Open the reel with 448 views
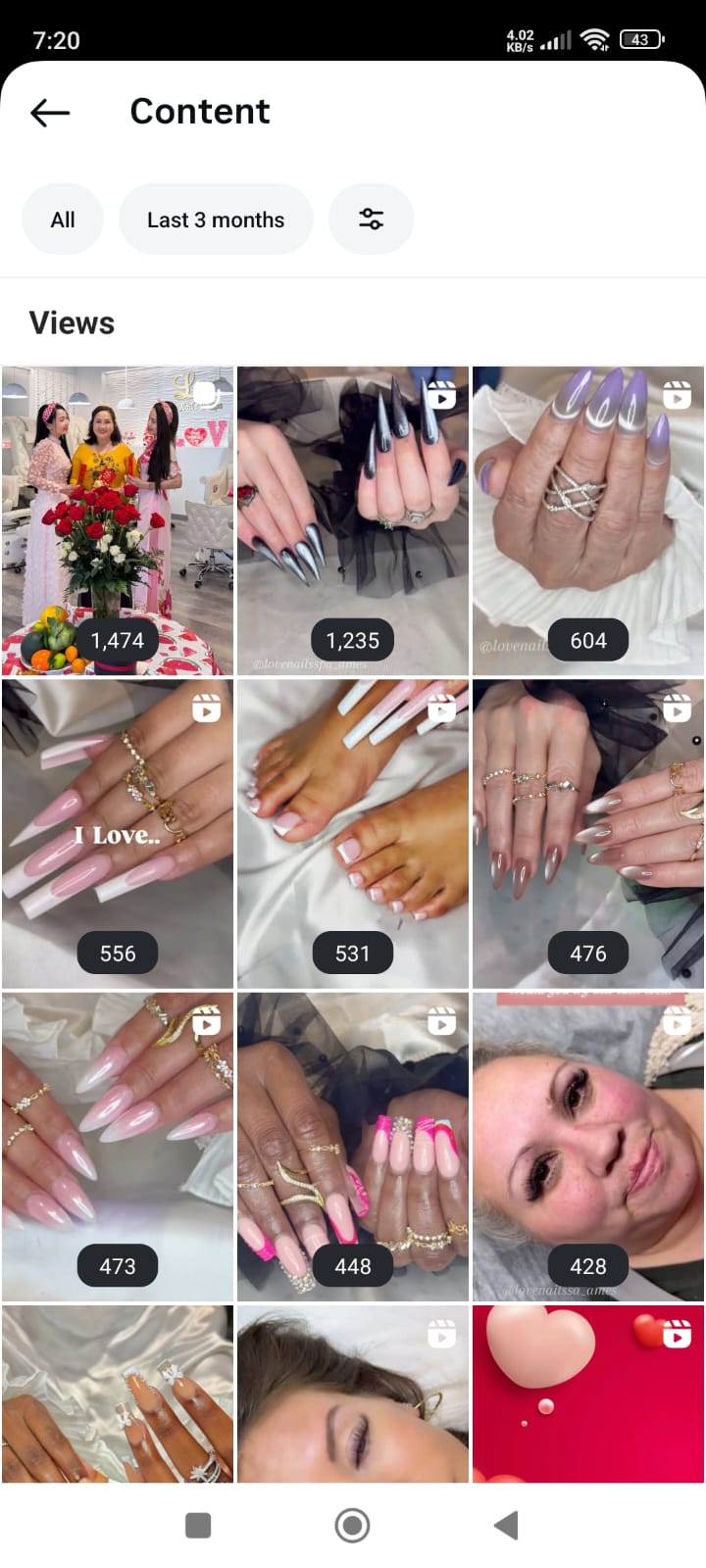 coord(353,1147)
